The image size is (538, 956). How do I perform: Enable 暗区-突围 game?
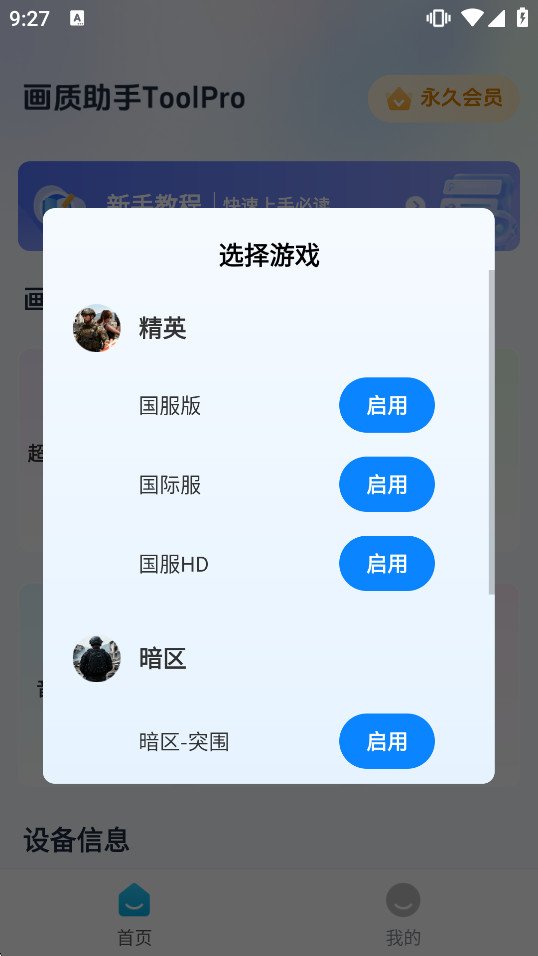click(387, 741)
